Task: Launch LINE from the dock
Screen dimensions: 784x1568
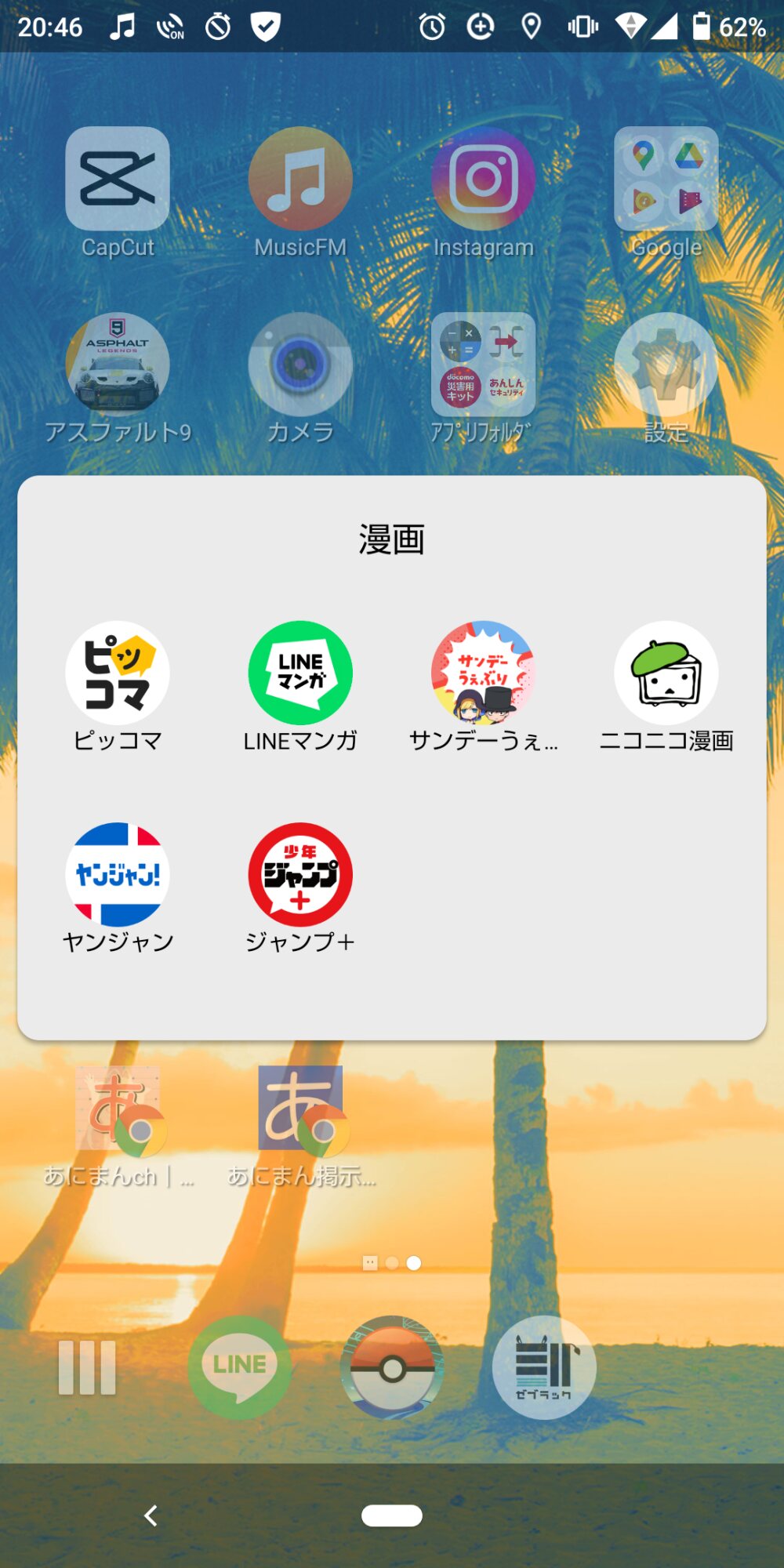Action: click(239, 1367)
